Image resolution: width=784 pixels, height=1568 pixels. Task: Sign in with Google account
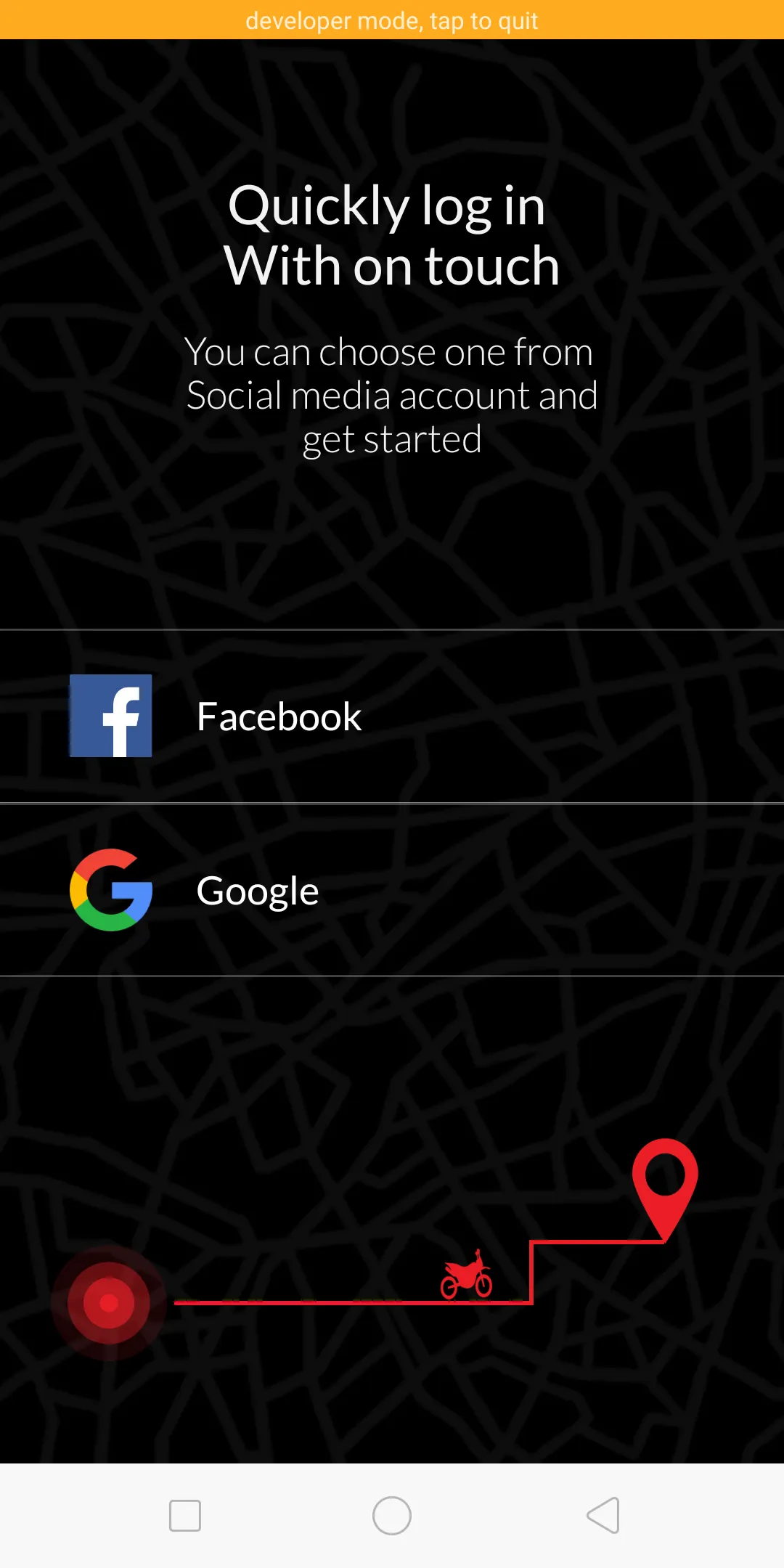pos(257,891)
